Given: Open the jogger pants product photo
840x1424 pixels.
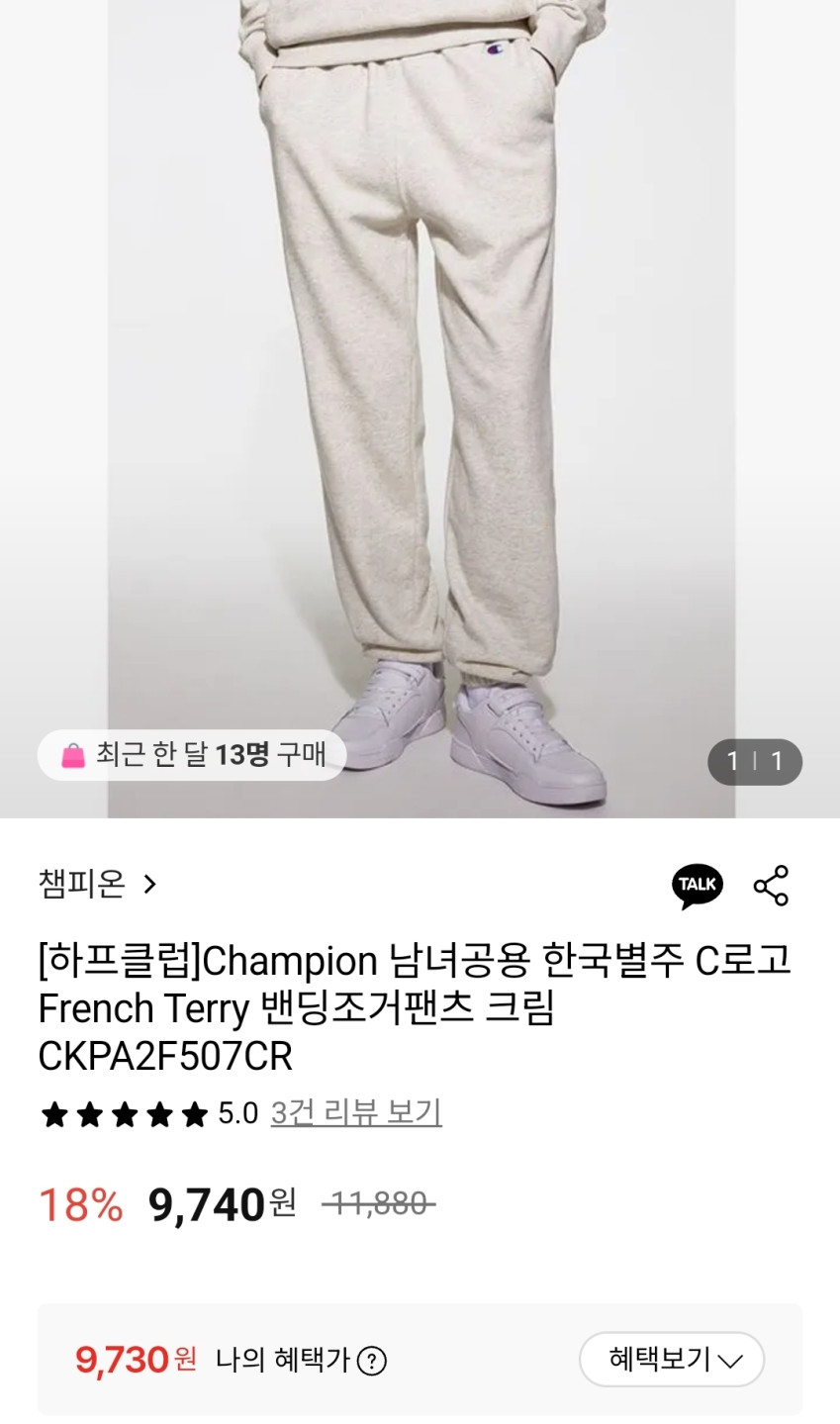Looking at the screenshot, I should click(420, 409).
